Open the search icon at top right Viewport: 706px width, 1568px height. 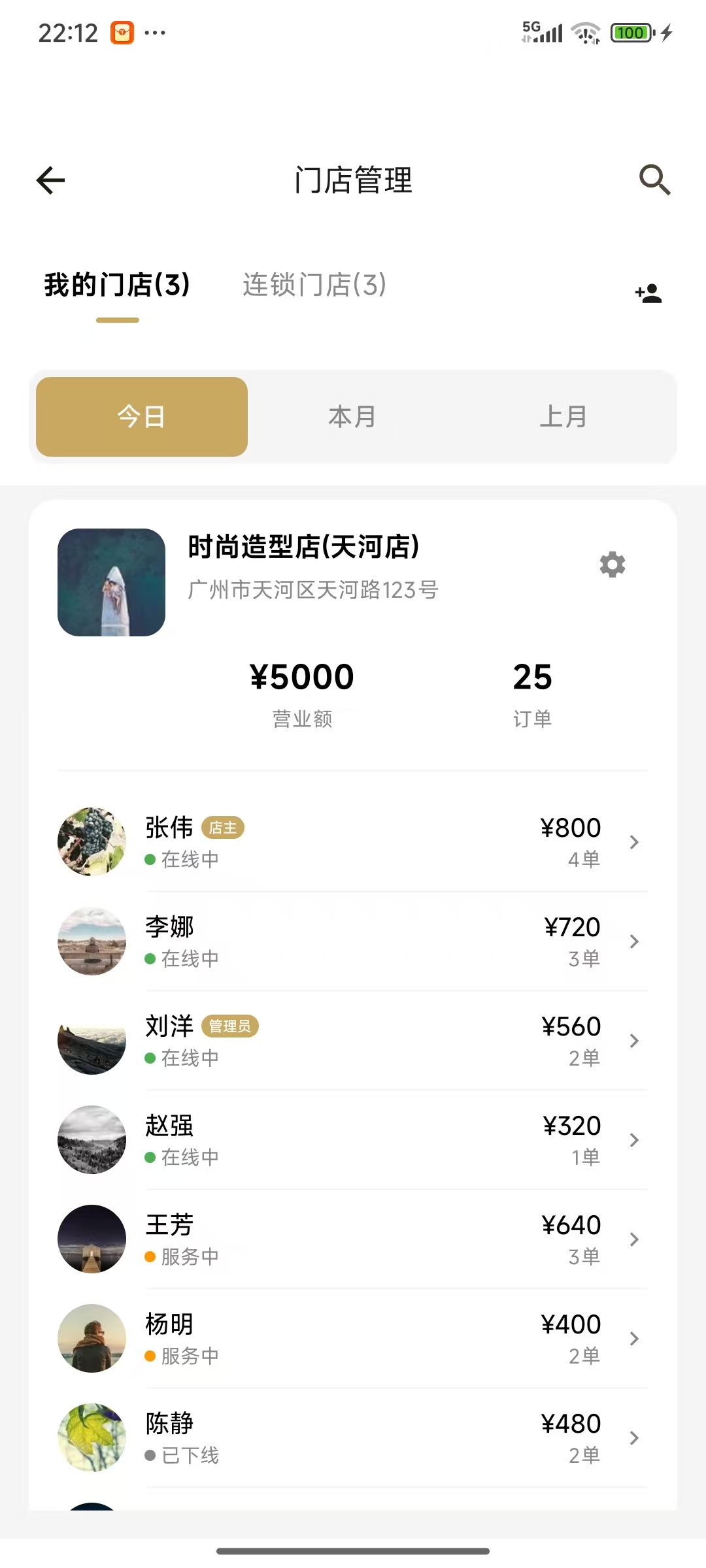(x=656, y=180)
